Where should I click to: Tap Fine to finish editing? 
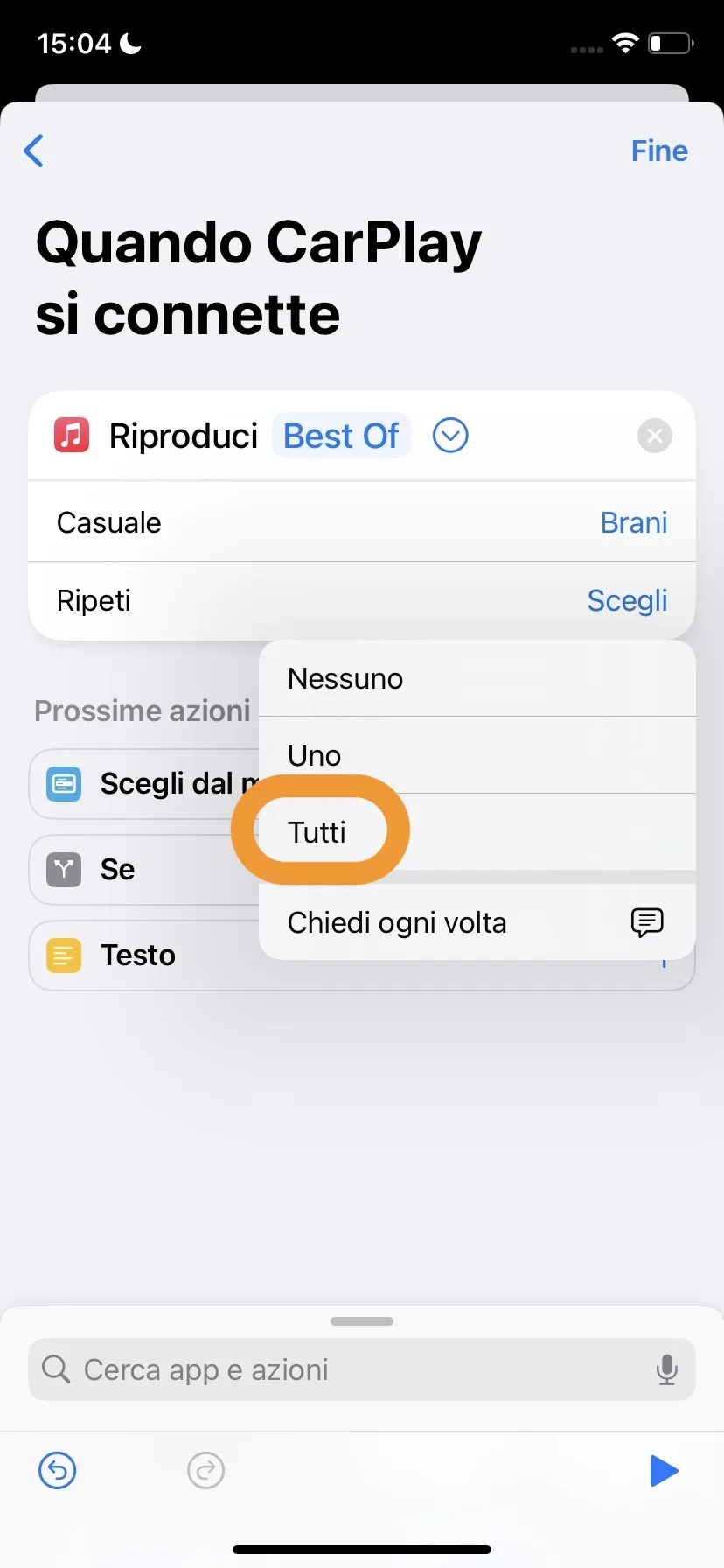tap(659, 150)
